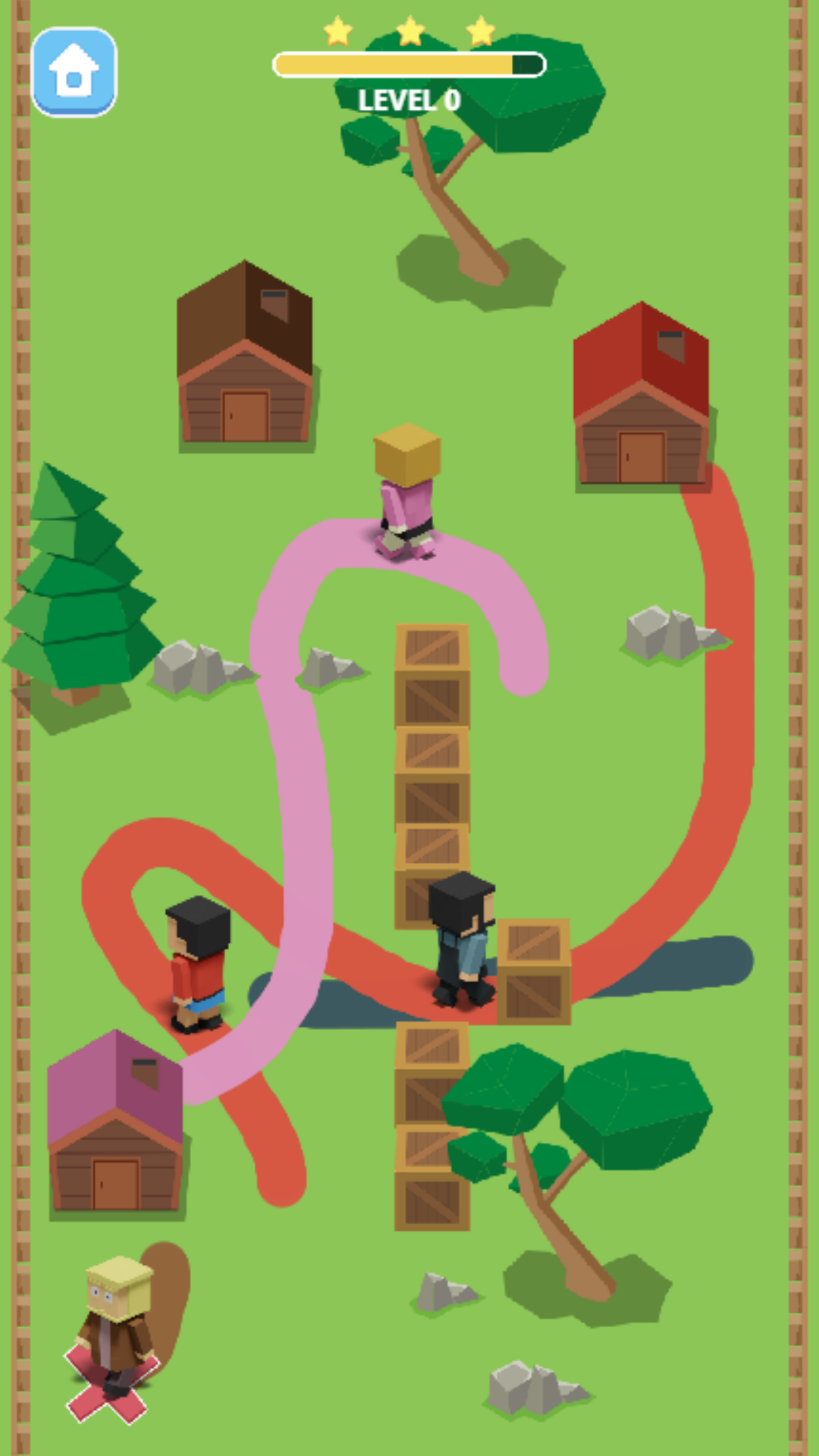Tap the home button icon
The image size is (819, 1456).
click(x=74, y=72)
